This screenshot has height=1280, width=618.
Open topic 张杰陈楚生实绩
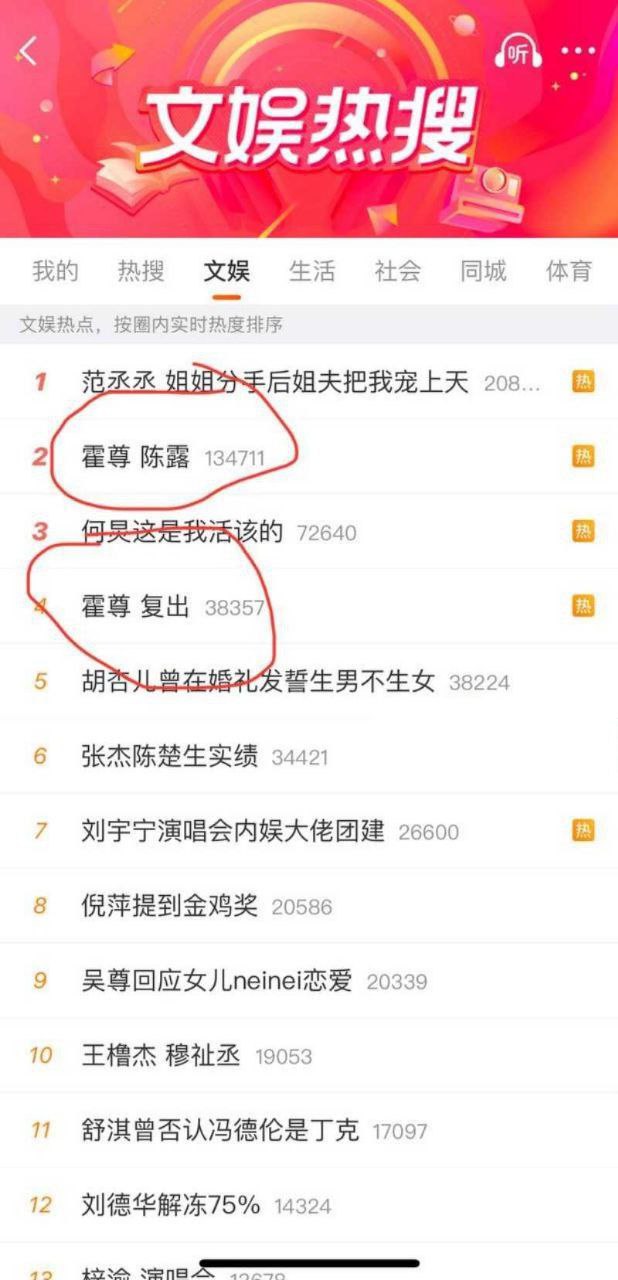point(170,757)
